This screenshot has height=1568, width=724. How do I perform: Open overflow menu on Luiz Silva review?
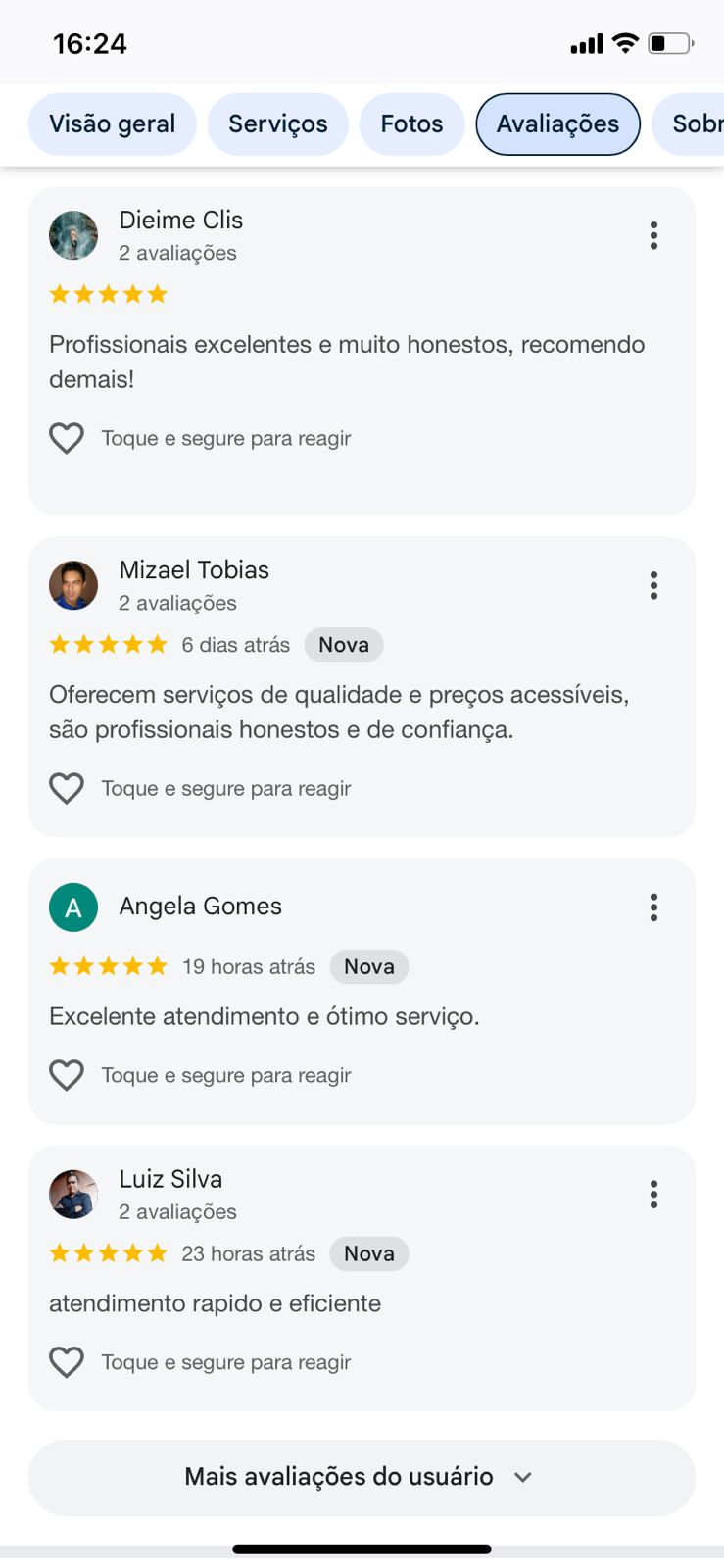coord(653,1194)
